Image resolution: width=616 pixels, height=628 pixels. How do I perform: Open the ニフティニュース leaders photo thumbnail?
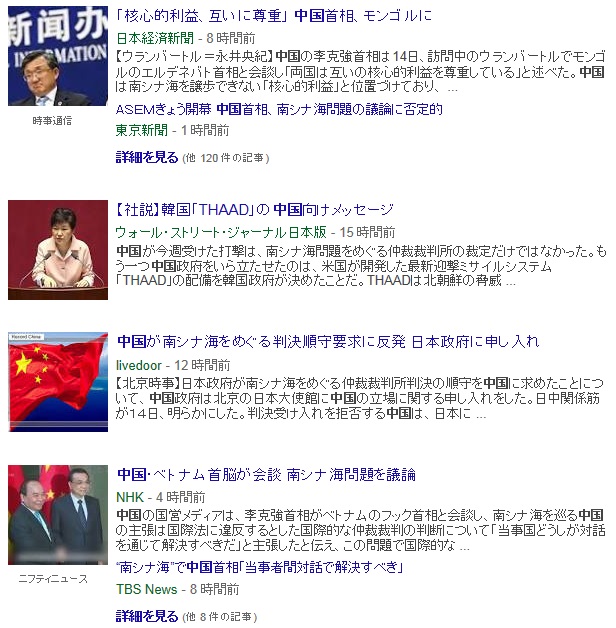tap(58, 514)
